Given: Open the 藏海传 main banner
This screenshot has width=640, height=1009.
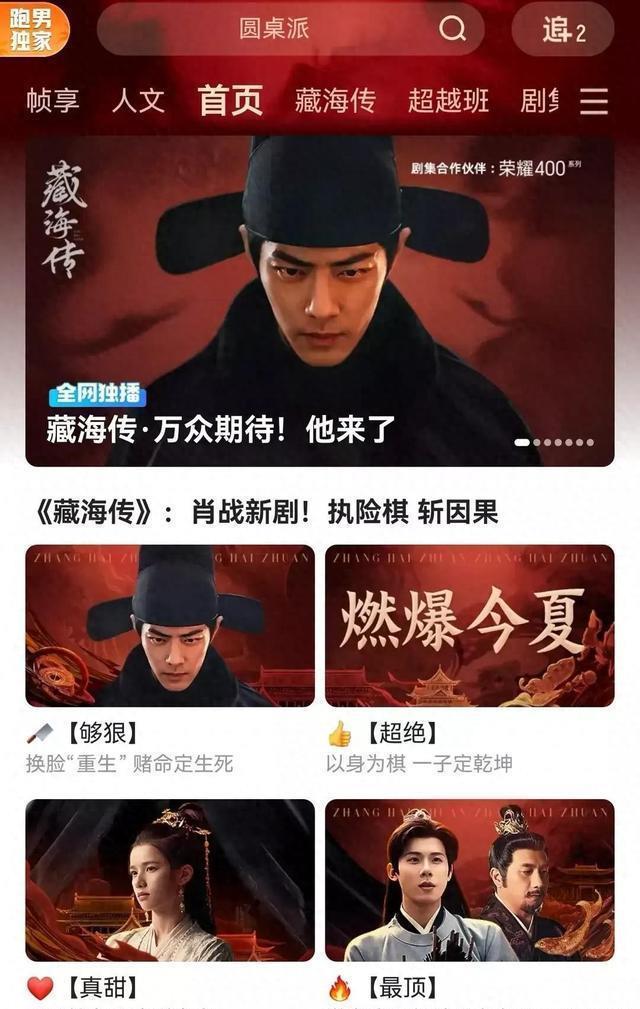Looking at the screenshot, I should point(320,300).
